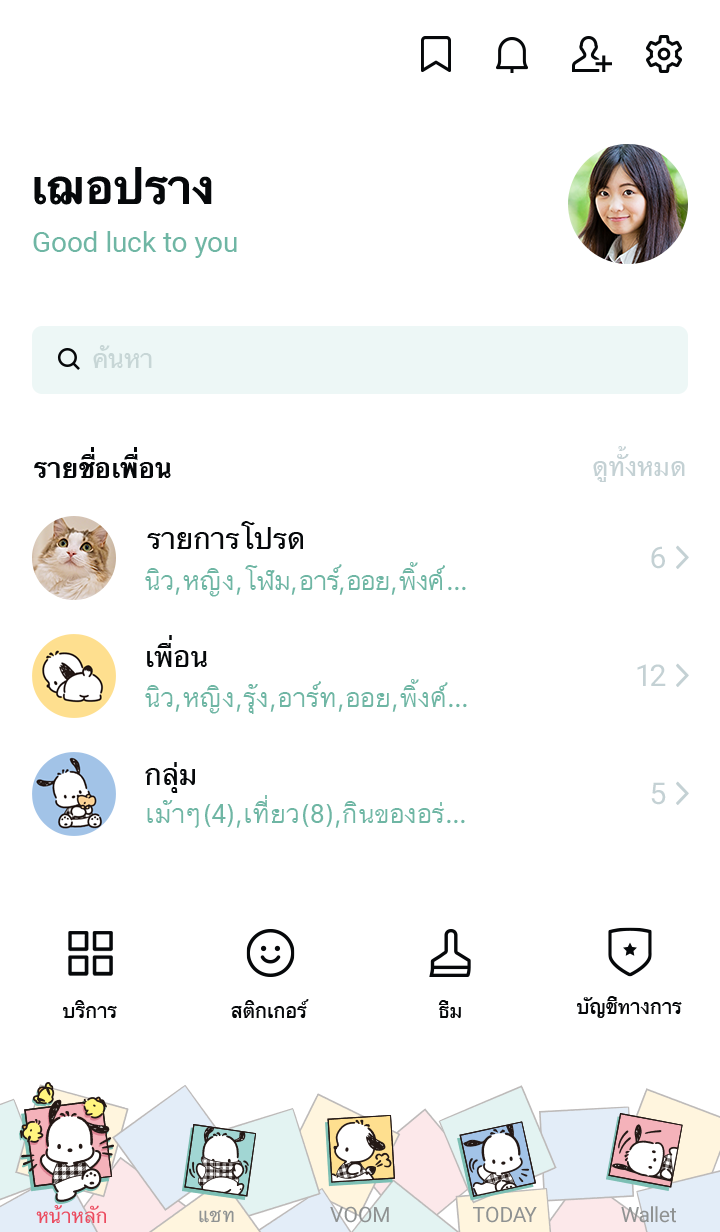Expand the เพื่อน friends list
Screen dimensions: 720x1232
[x=360, y=676]
